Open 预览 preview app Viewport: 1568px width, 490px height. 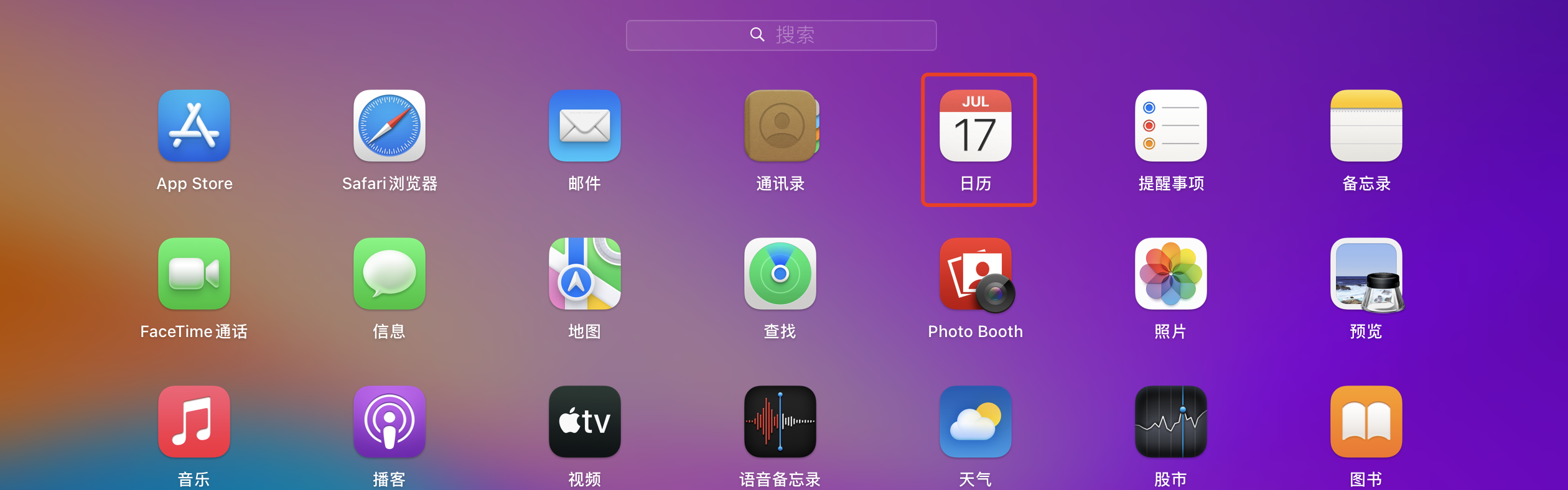pos(1366,274)
